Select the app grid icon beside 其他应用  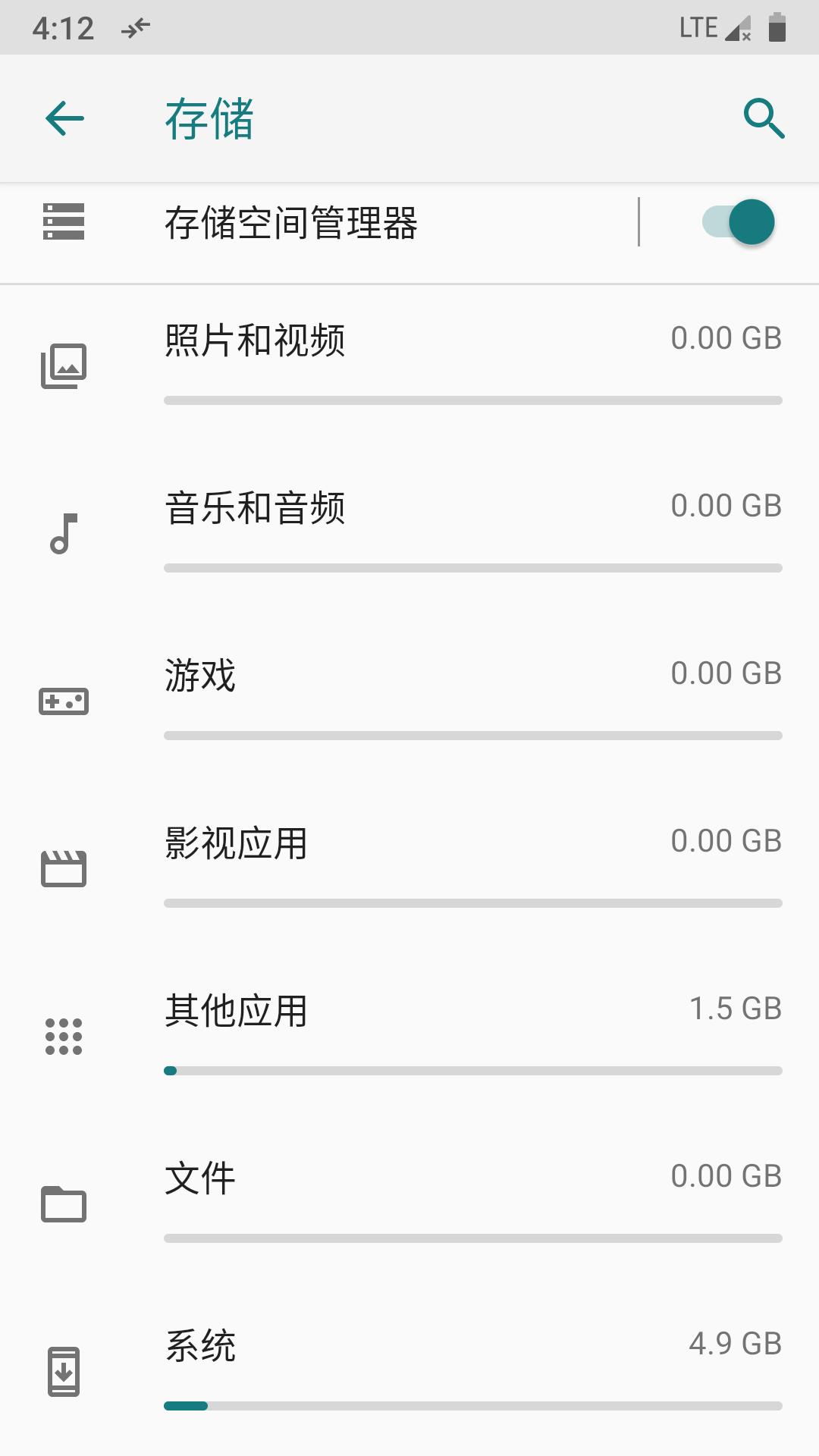click(x=64, y=1036)
